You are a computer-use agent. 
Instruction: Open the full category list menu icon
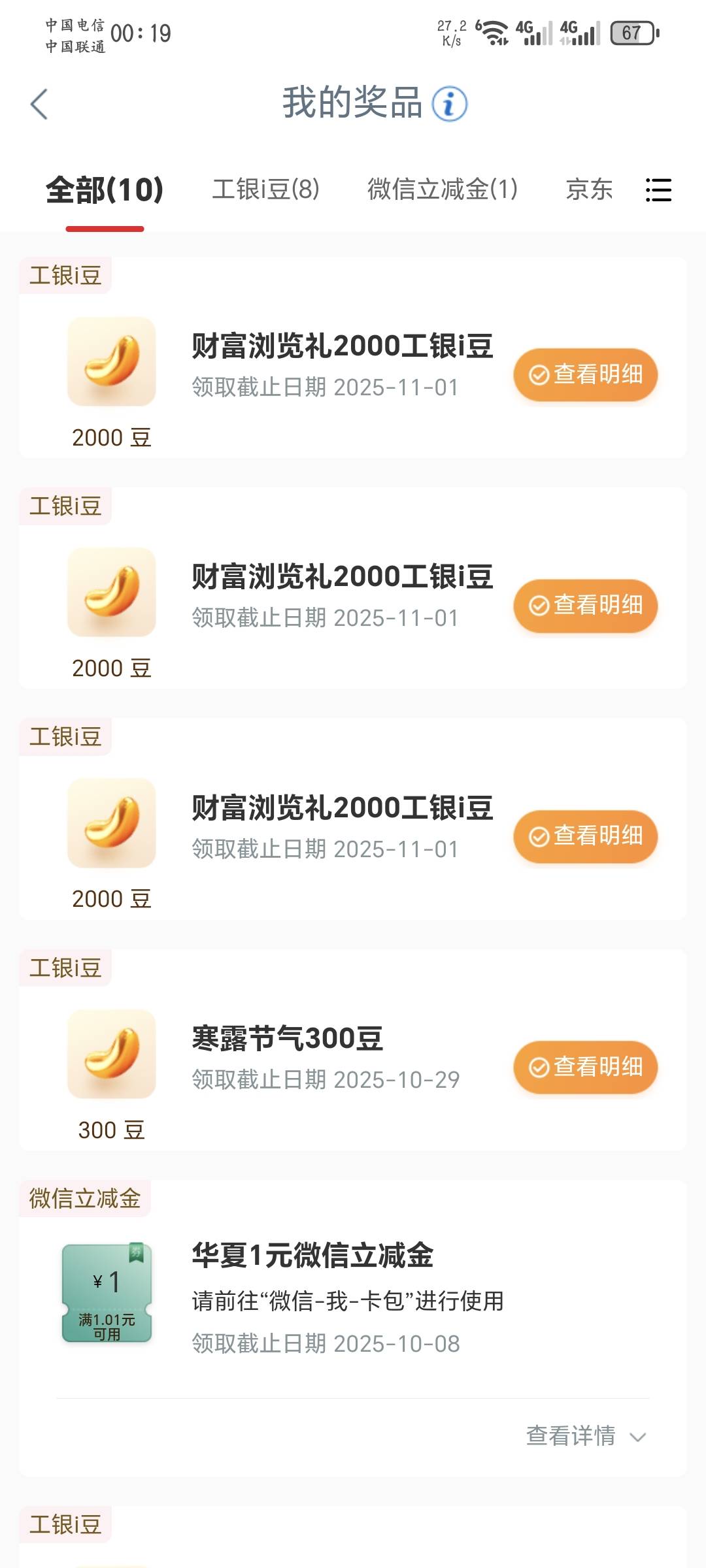658,190
